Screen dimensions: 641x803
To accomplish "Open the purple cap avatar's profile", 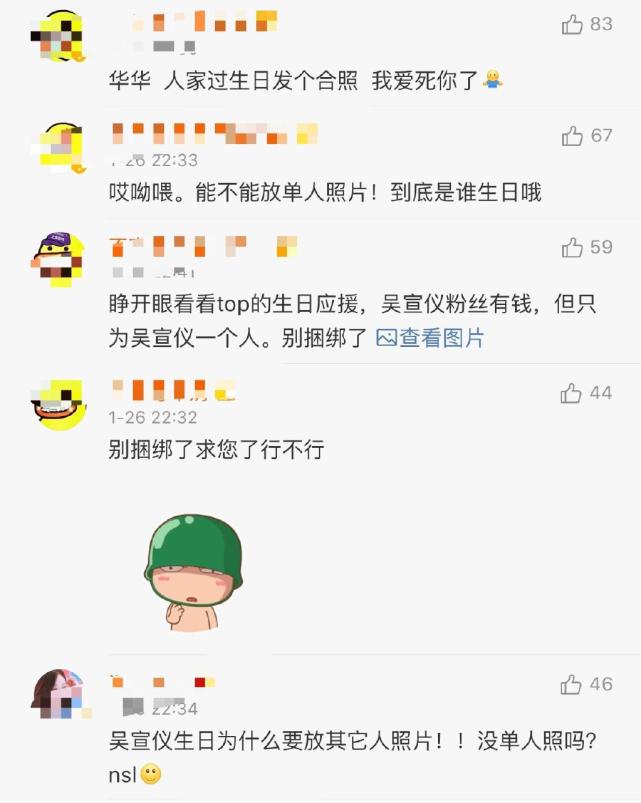I will pos(58,259).
